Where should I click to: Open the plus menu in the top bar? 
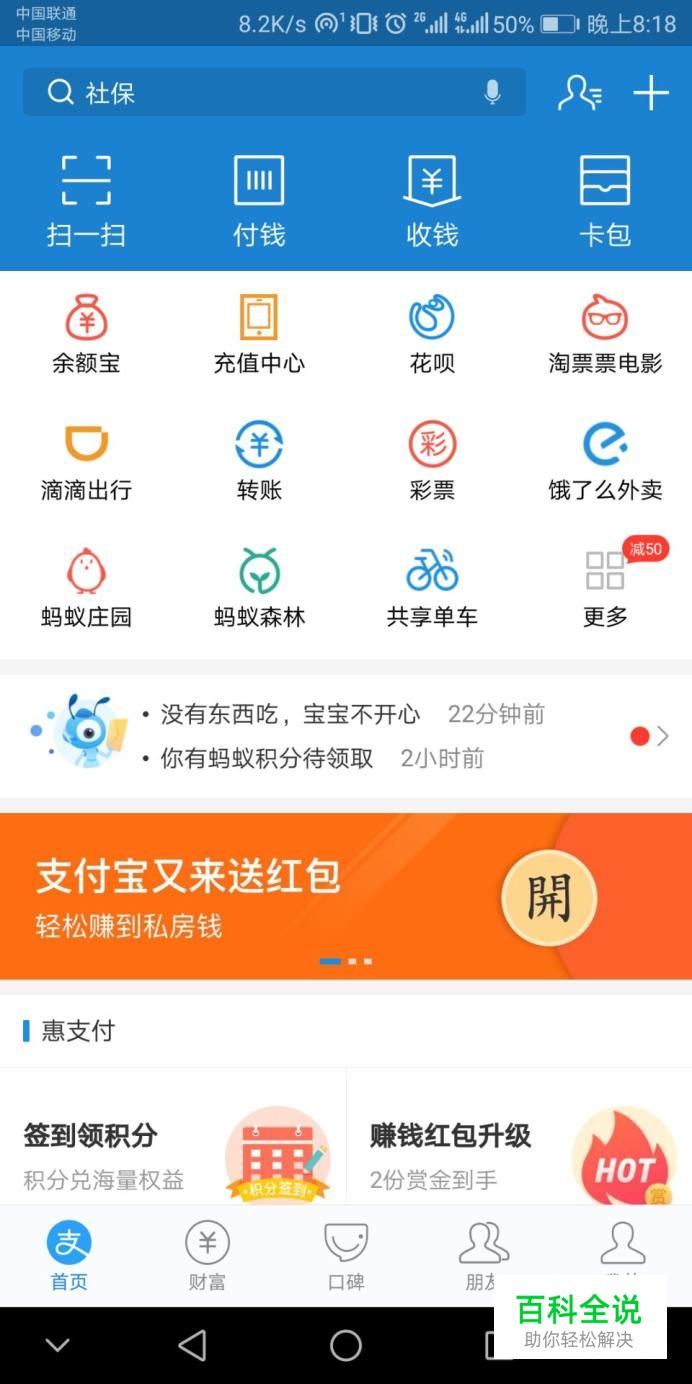coord(650,93)
